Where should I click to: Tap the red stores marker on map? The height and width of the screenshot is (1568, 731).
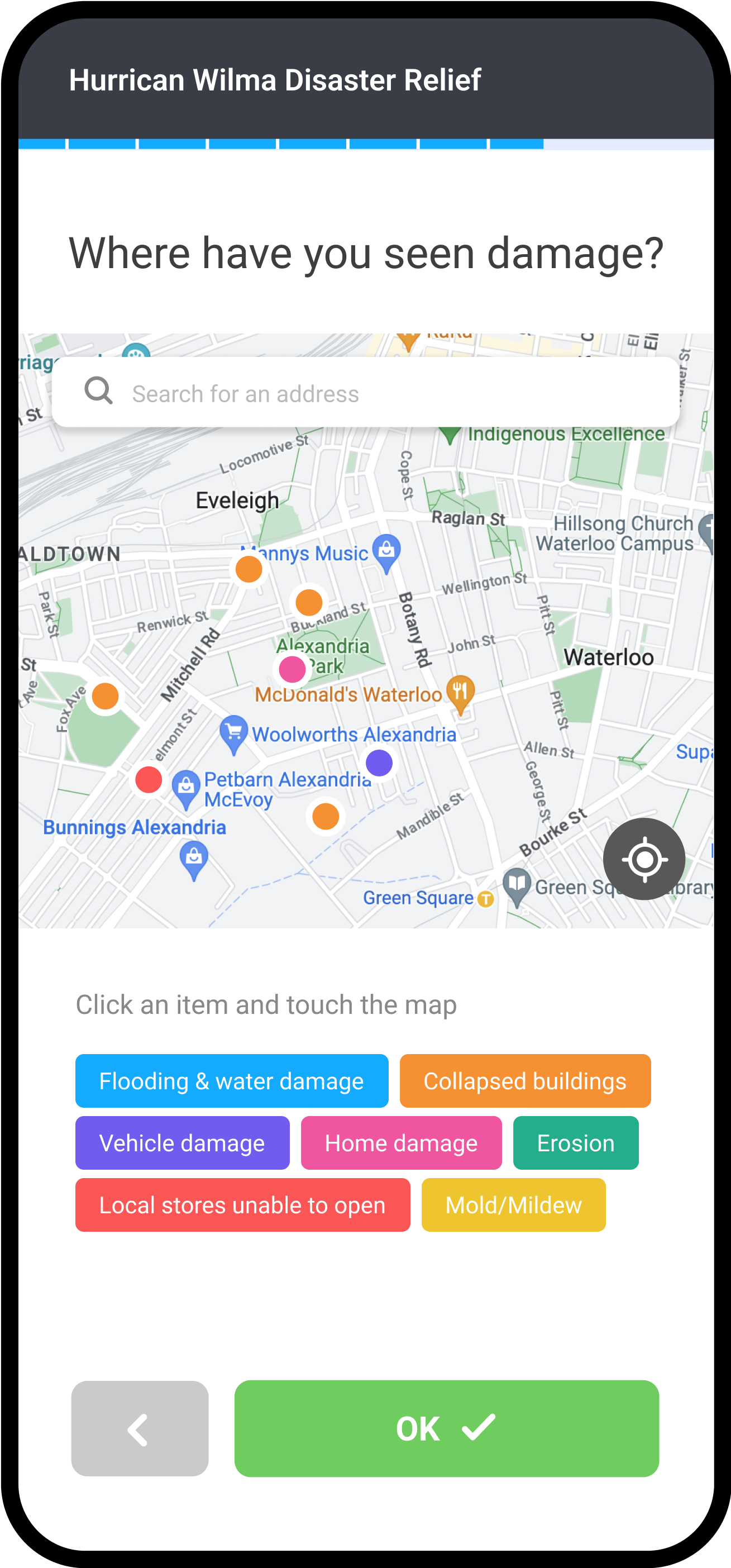[149, 780]
